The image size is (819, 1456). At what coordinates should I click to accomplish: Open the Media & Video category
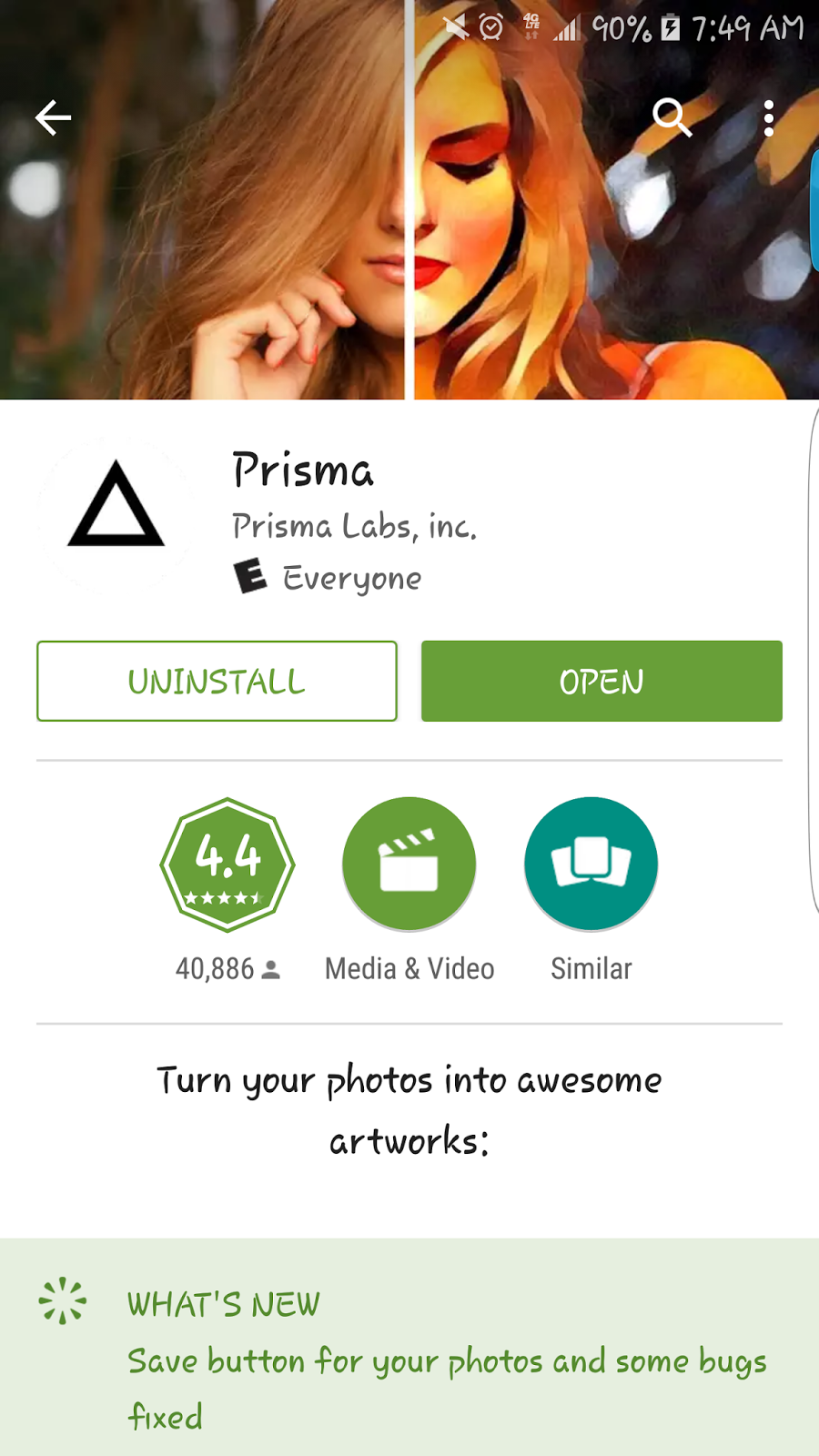tap(409, 967)
